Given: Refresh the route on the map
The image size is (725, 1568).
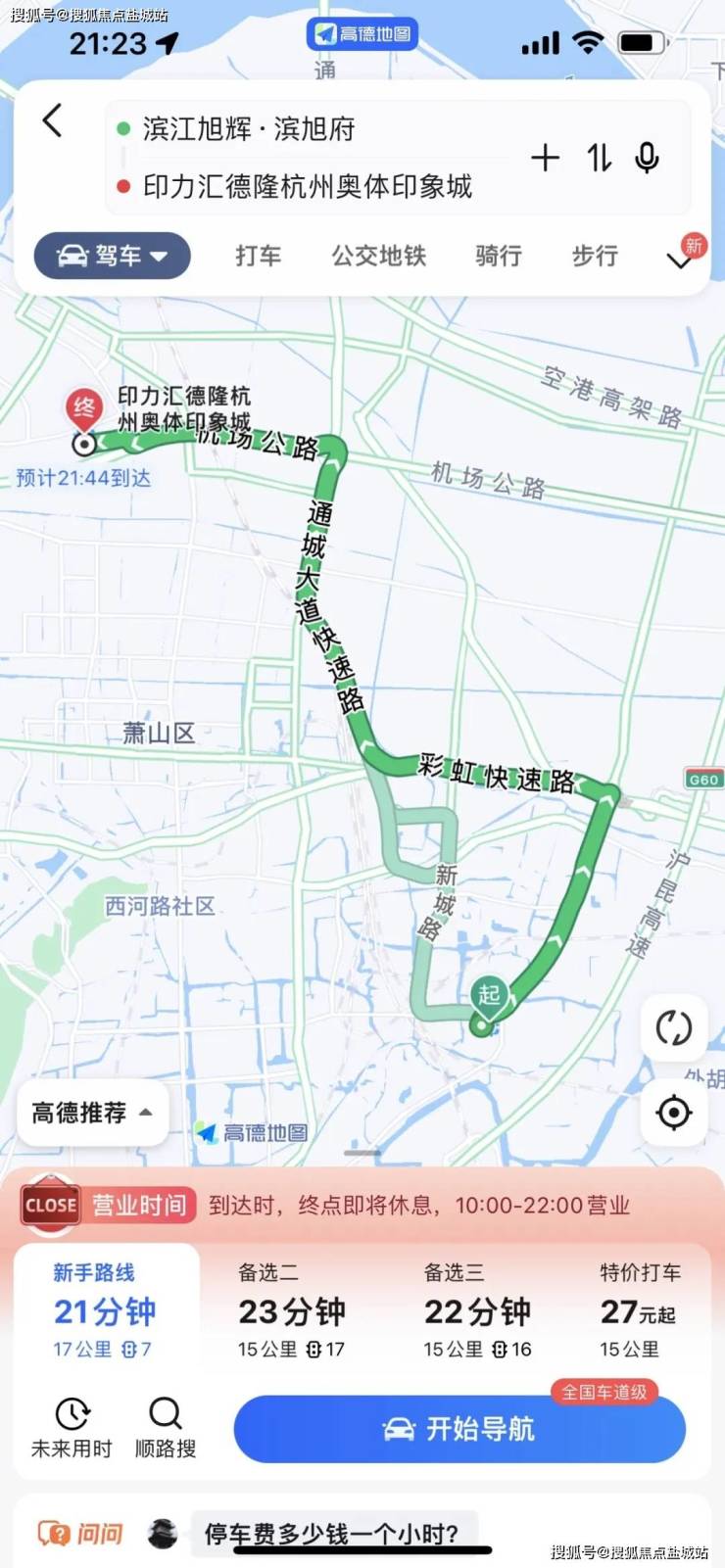Looking at the screenshot, I should [673, 1028].
